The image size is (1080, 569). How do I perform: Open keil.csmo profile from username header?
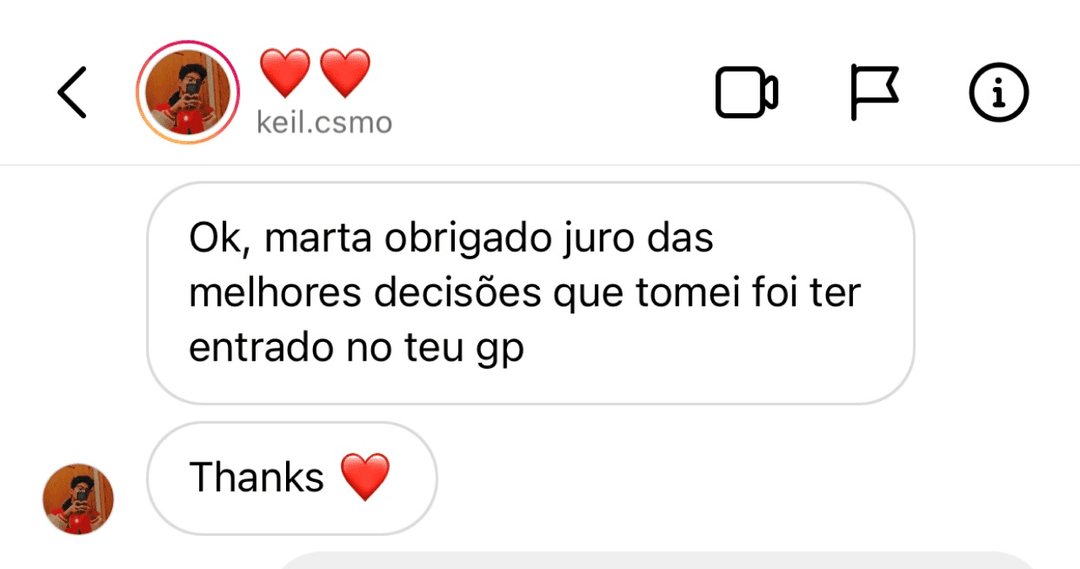coord(324,122)
